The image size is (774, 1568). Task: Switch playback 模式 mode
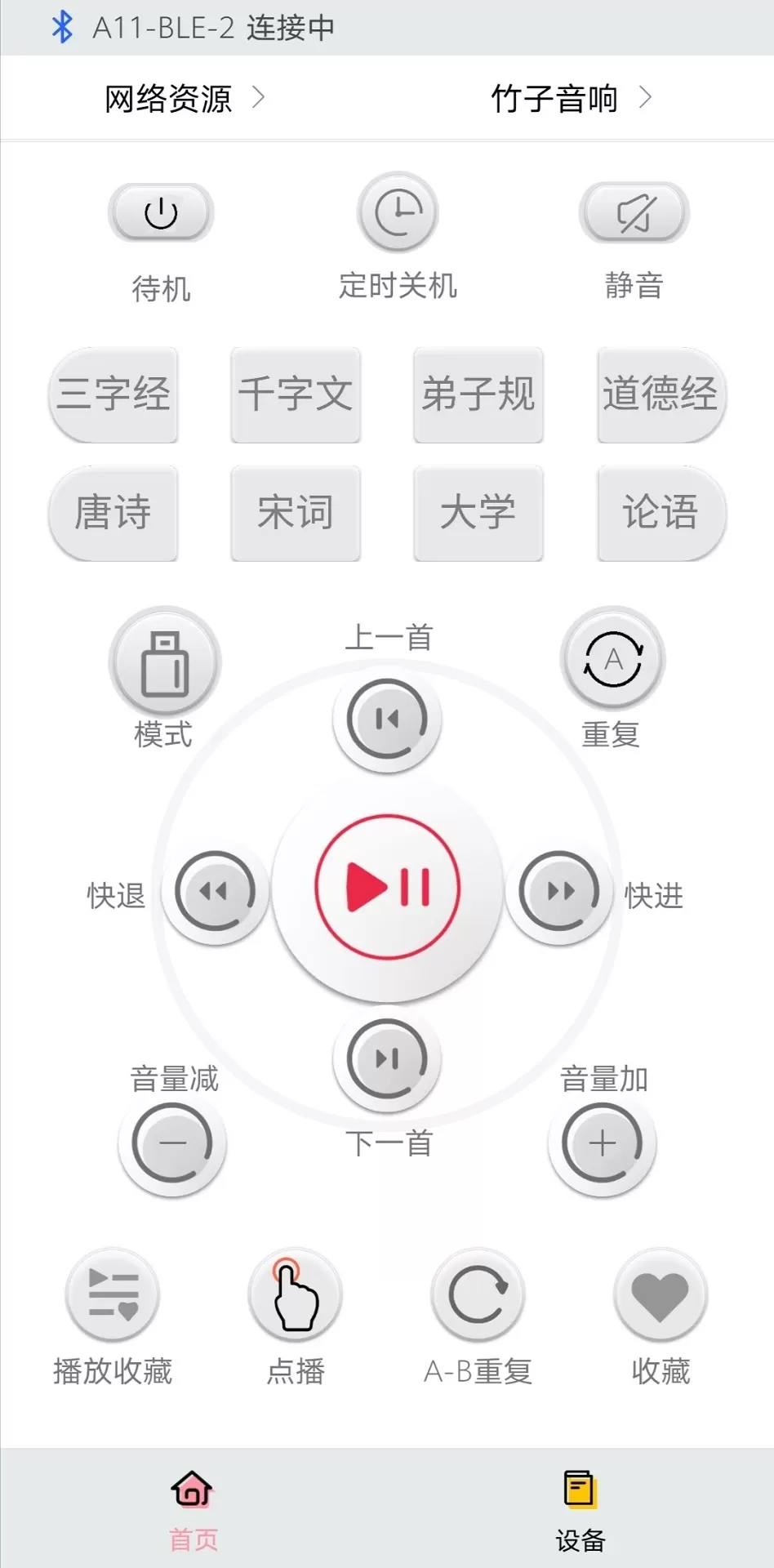click(x=165, y=661)
